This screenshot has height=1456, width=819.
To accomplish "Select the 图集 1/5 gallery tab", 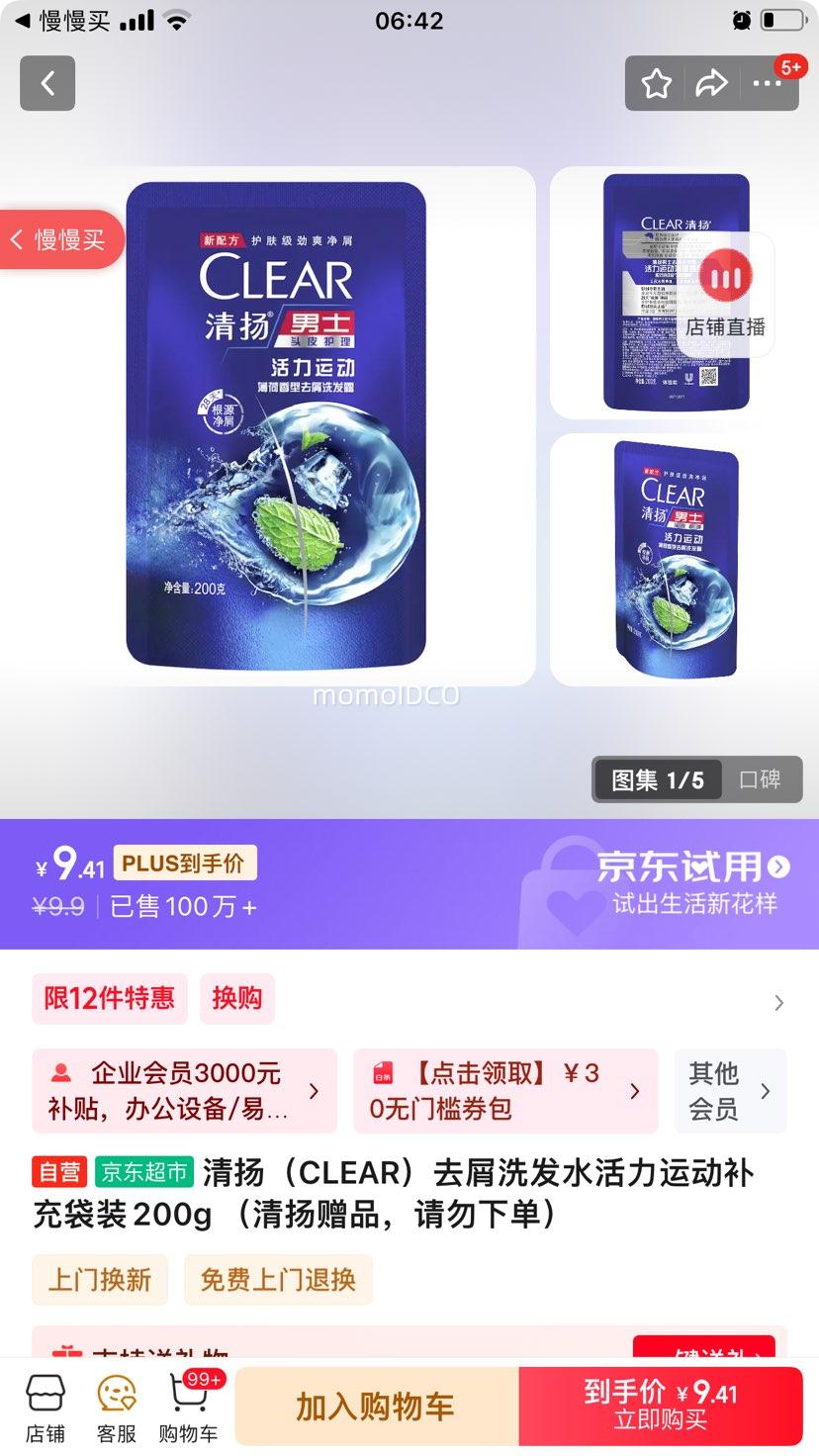I will (x=657, y=779).
